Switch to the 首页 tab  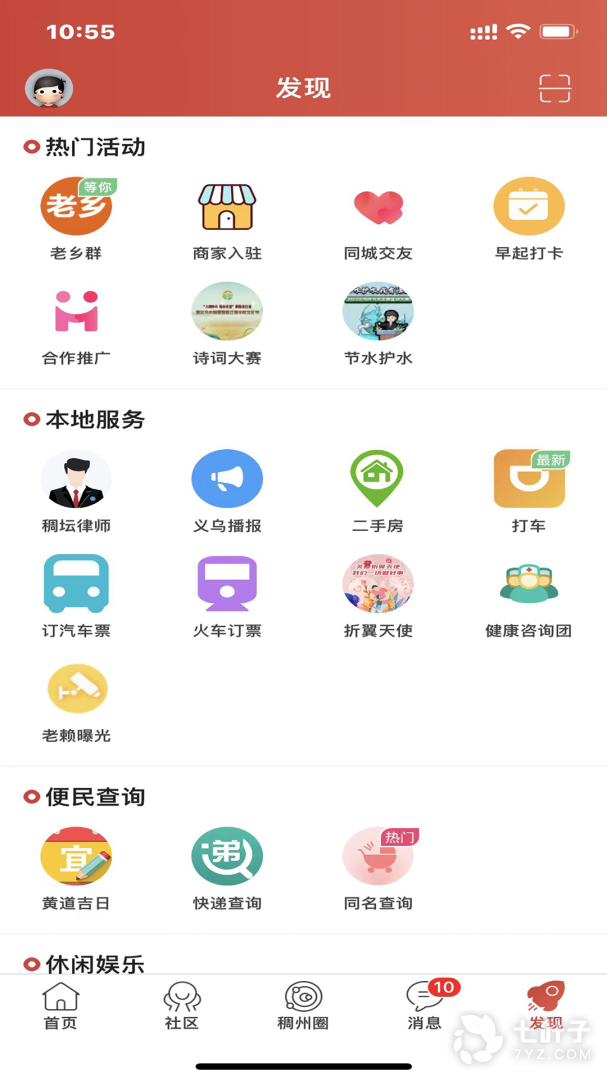point(61,1006)
